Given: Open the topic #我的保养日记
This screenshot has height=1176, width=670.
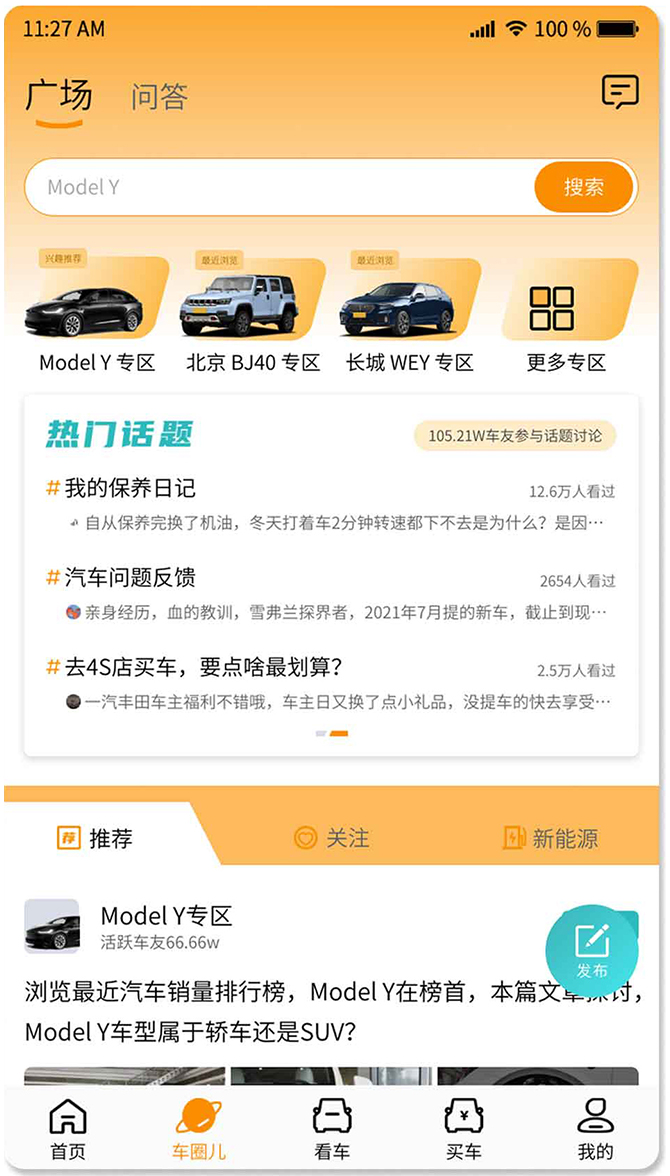Looking at the screenshot, I should [x=130, y=489].
